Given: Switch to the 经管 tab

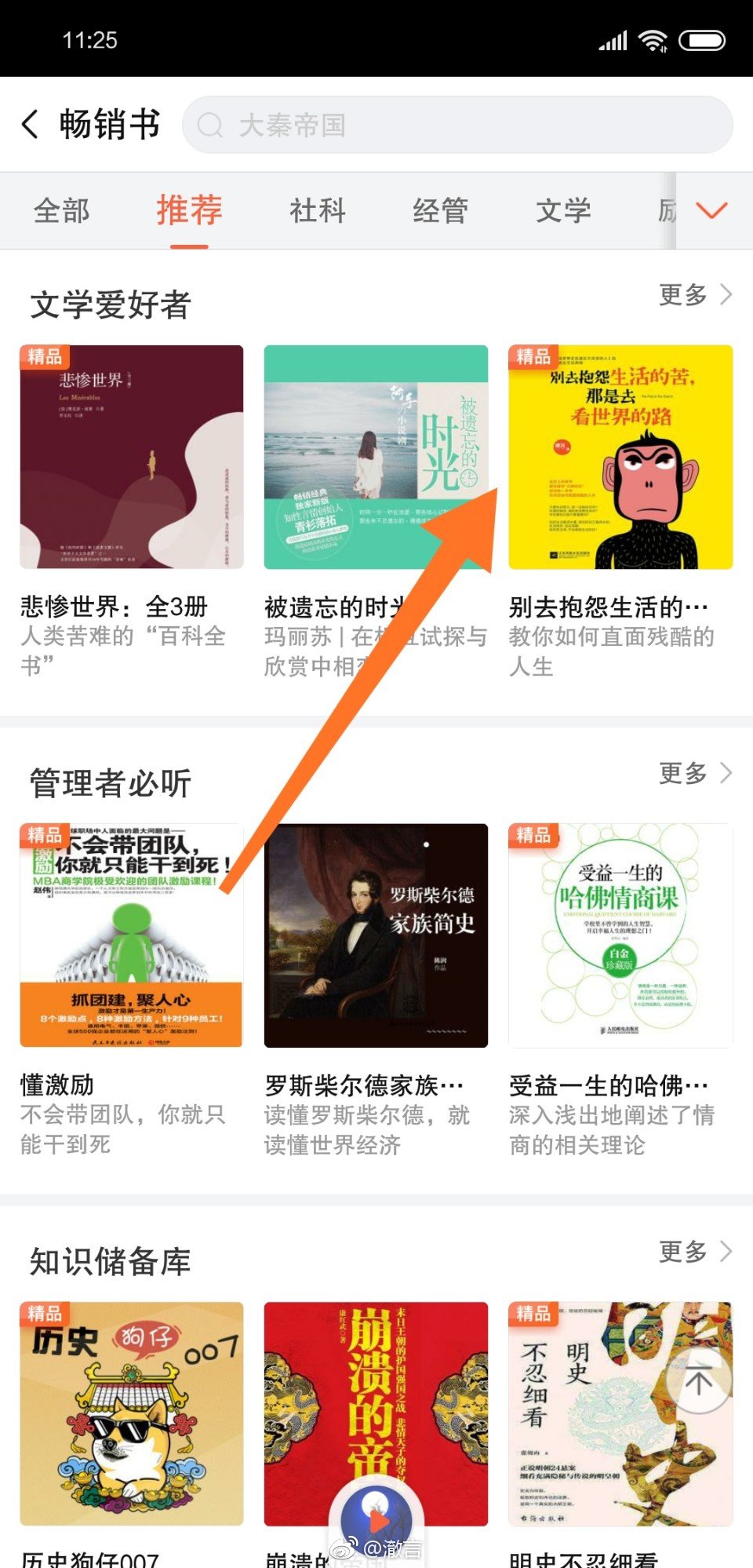Looking at the screenshot, I should (439, 210).
